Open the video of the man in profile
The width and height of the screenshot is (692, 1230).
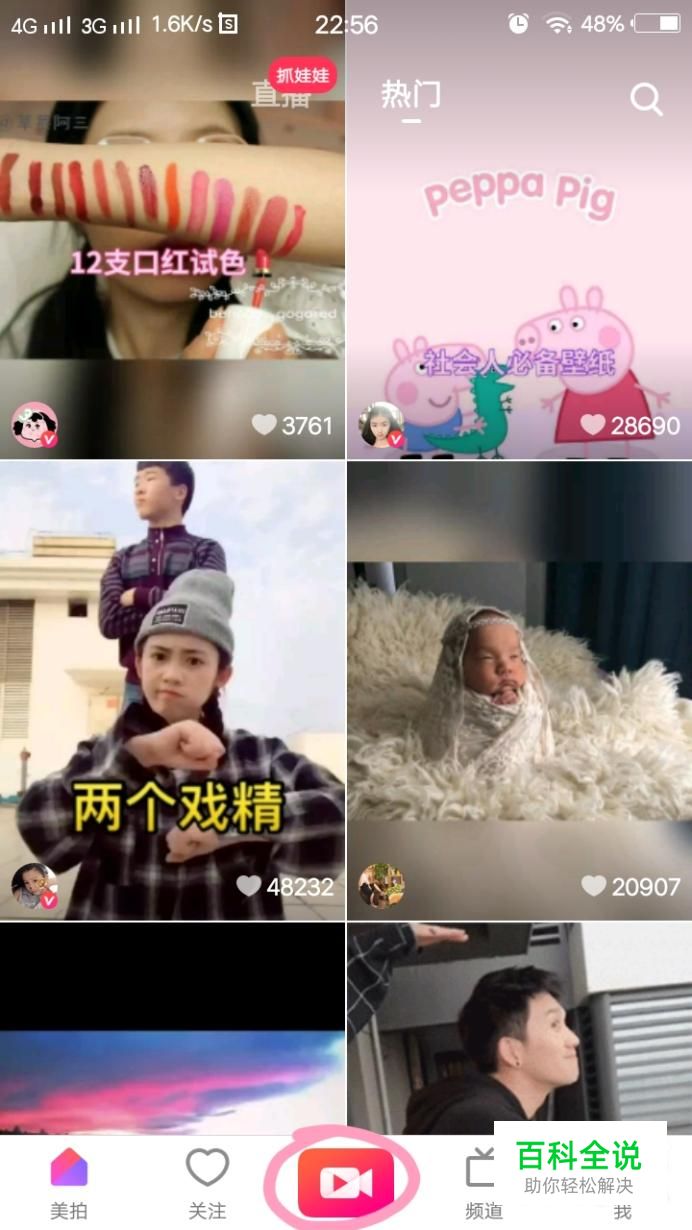click(x=518, y=1030)
